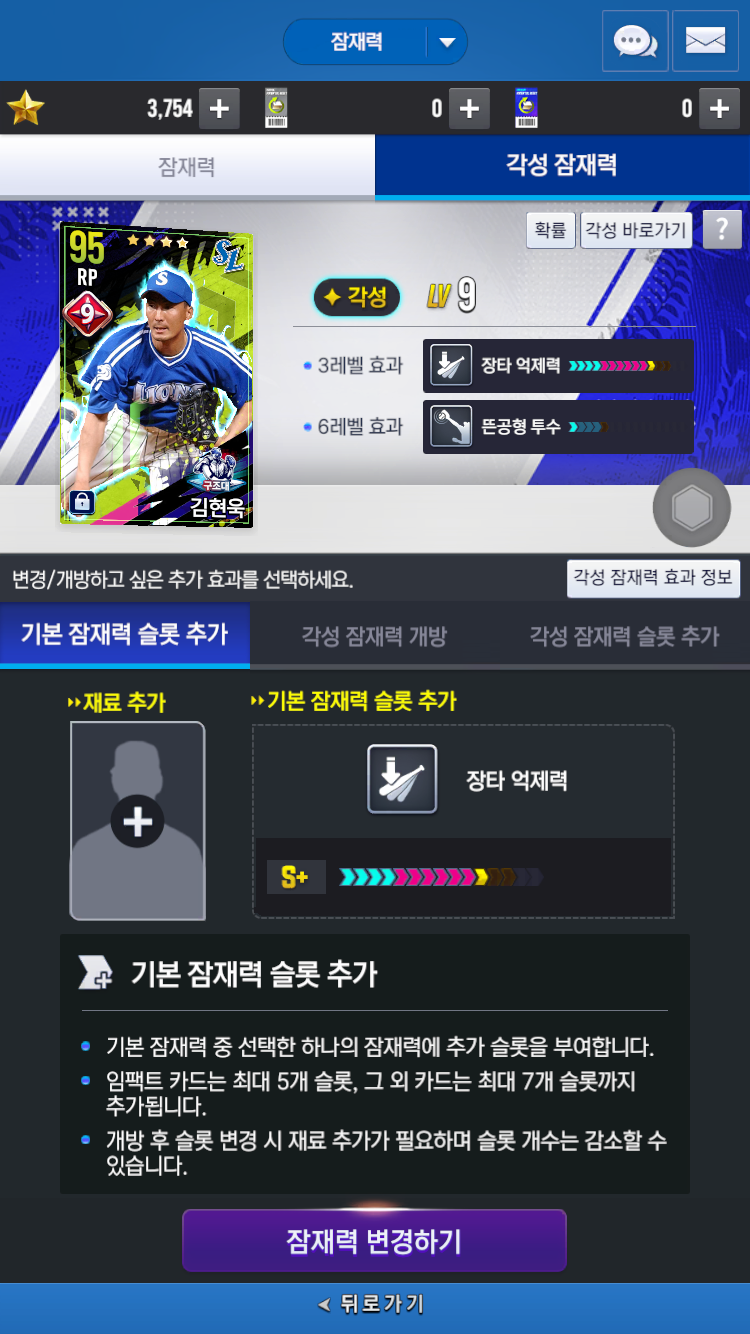750x1334 pixels.
Task: Add a material card in 재료 추가
Action: [137, 821]
